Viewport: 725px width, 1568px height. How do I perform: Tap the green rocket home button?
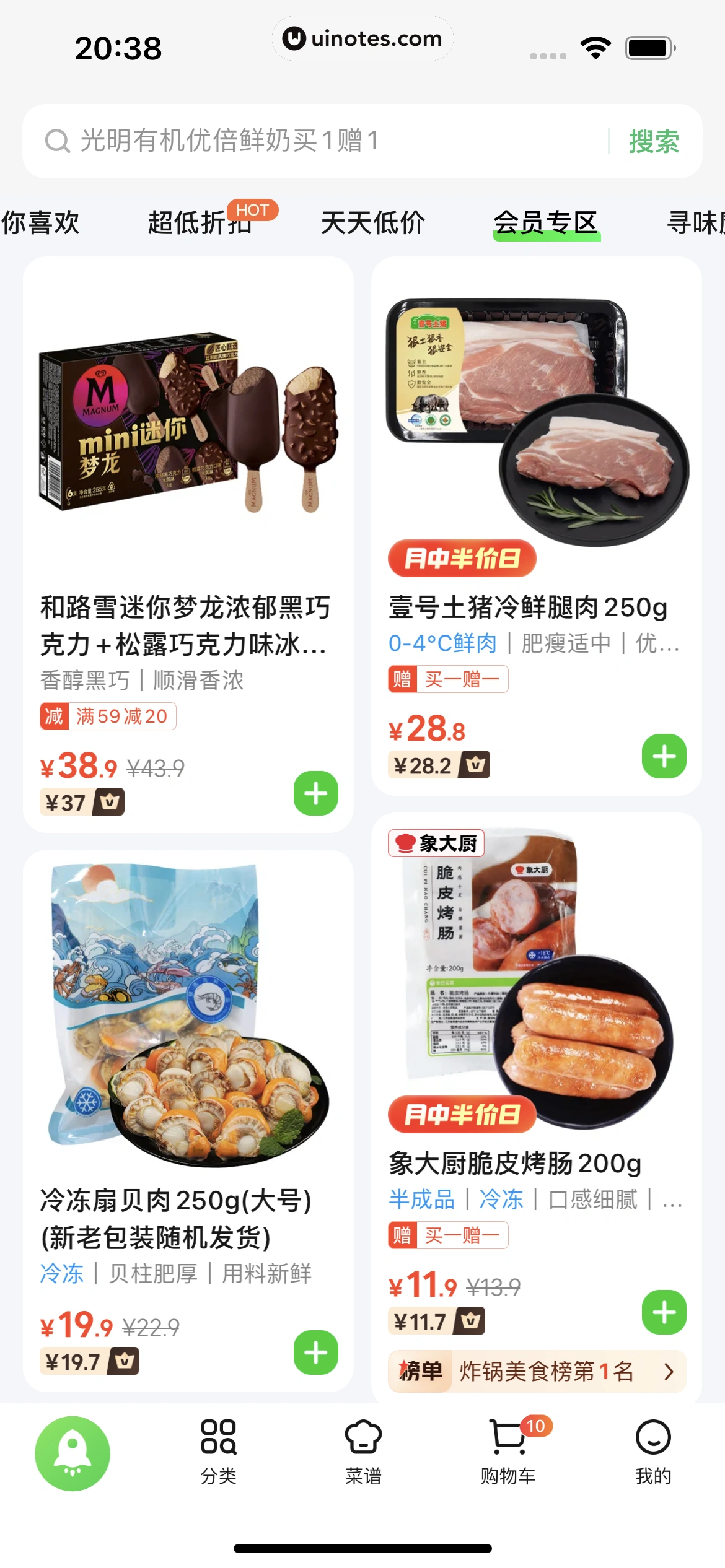point(72,1453)
